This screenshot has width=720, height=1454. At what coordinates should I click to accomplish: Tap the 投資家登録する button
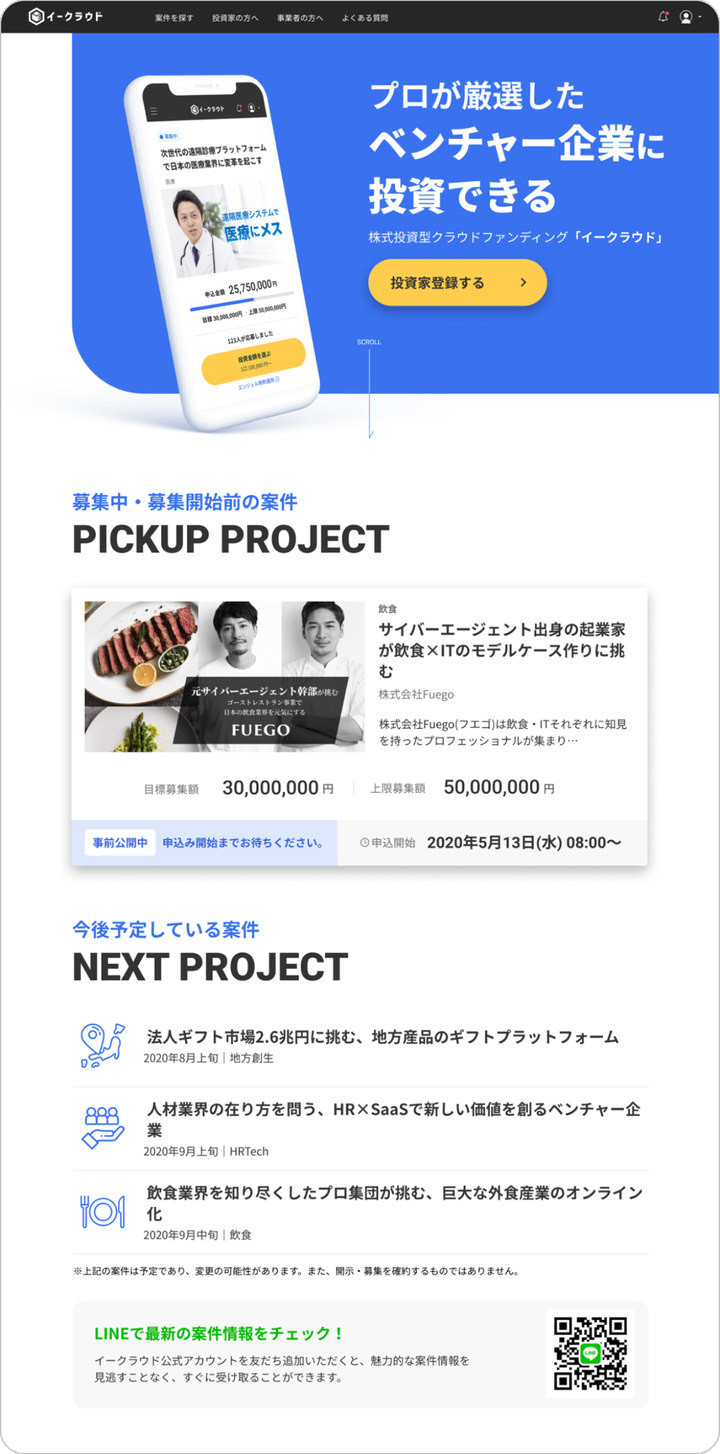[457, 283]
